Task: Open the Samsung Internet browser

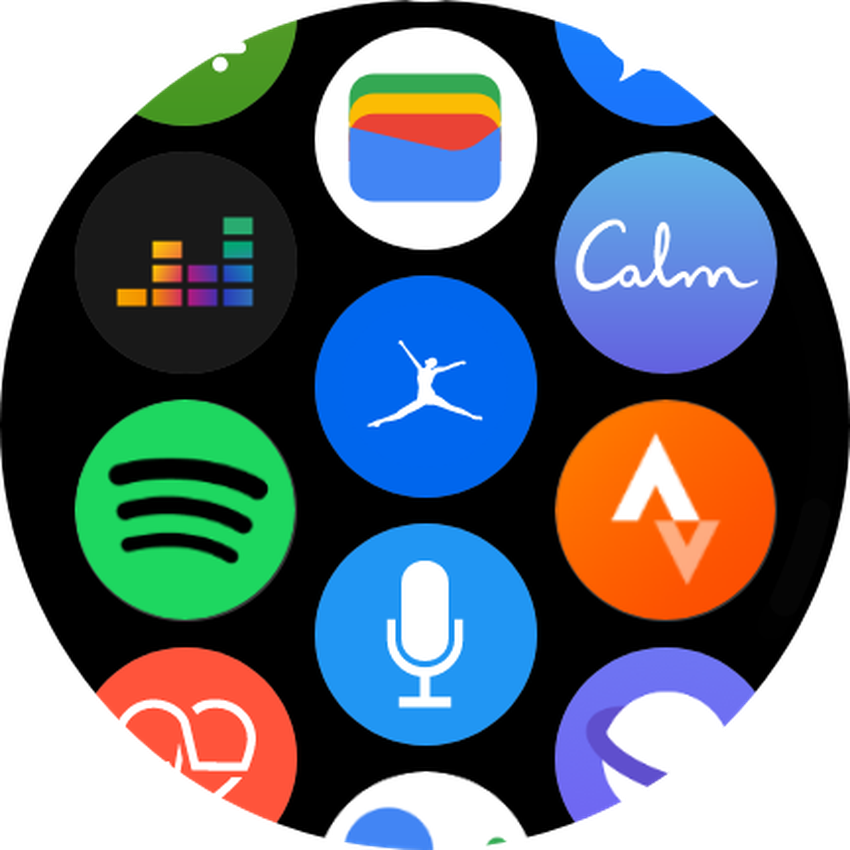Action: click(660, 740)
